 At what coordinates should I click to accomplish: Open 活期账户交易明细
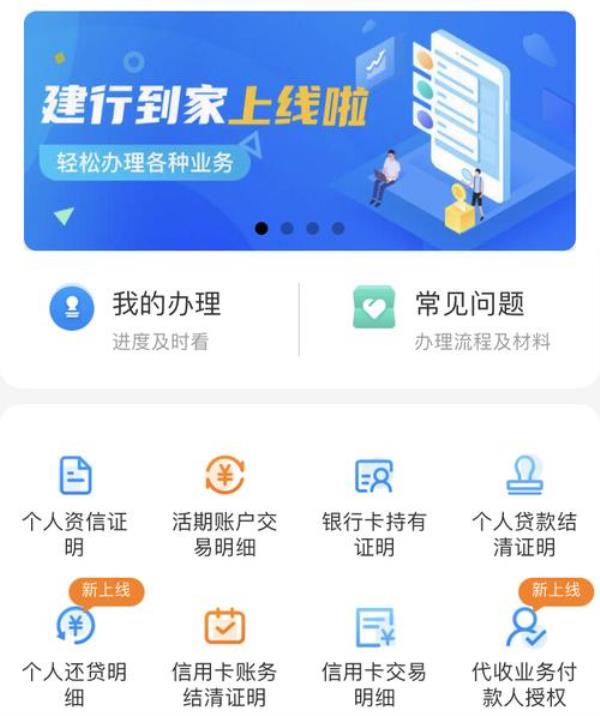(225, 505)
